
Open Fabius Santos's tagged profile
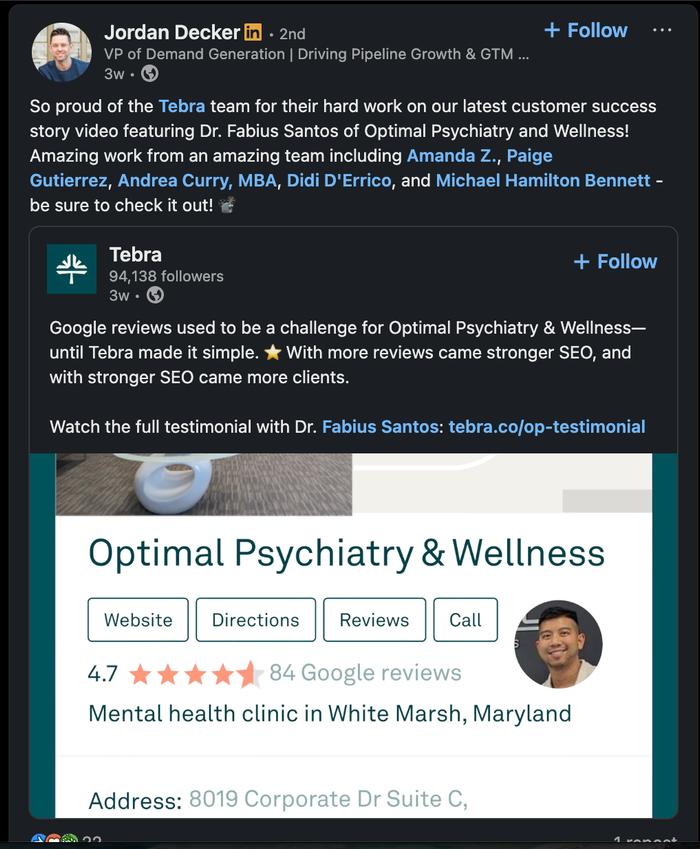[379, 427]
